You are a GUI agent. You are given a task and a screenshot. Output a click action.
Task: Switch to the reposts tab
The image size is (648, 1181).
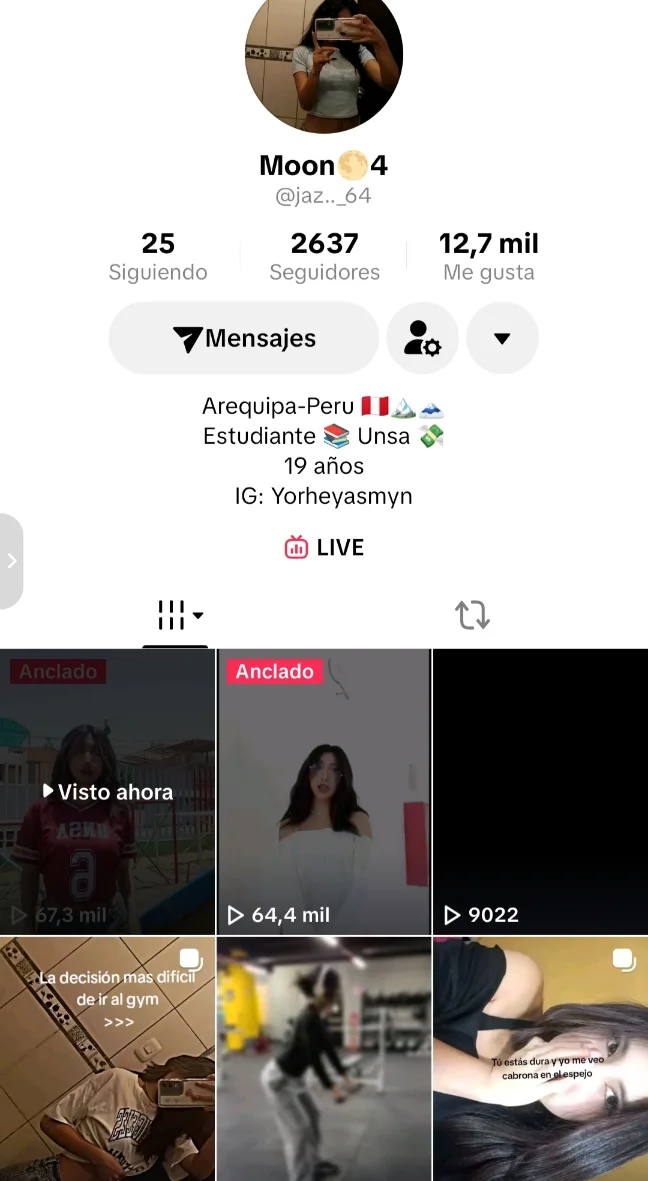click(x=472, y=615)
